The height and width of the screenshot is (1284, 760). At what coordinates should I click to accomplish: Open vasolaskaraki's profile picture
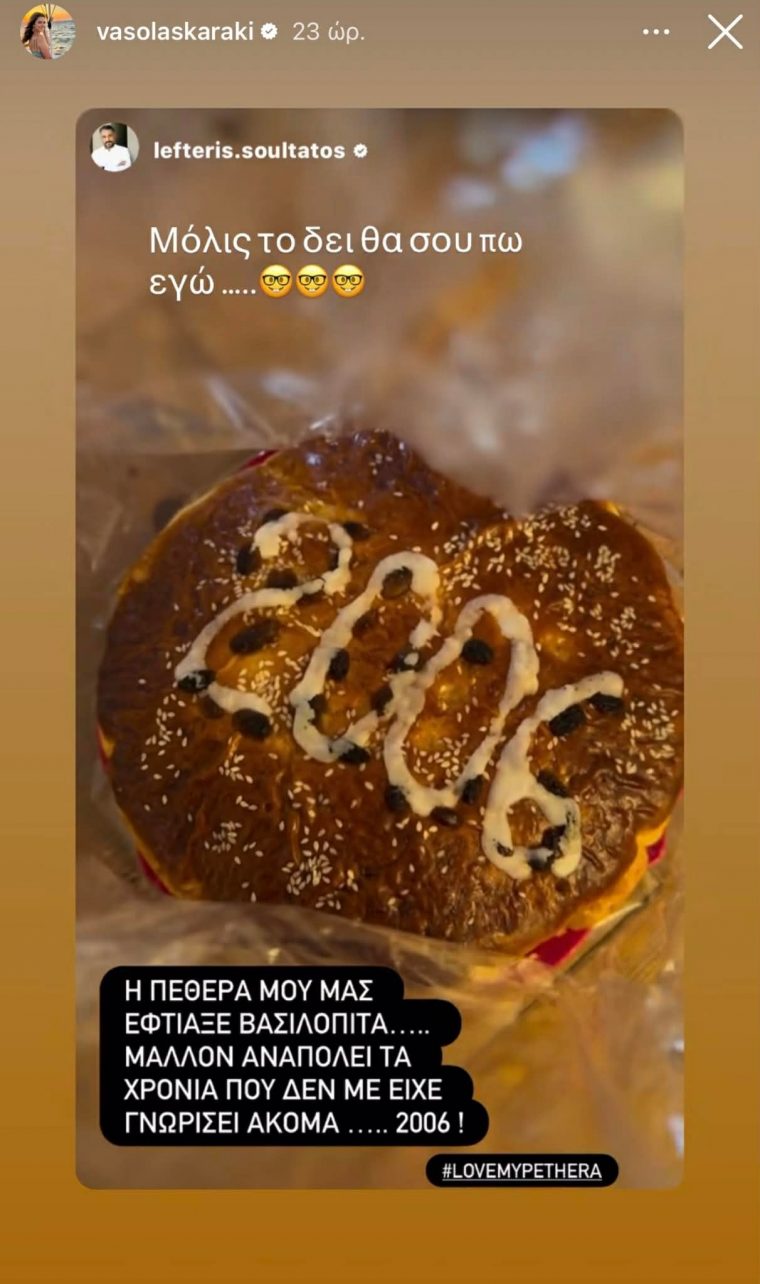pyautogui.click(x=48, y=32)
